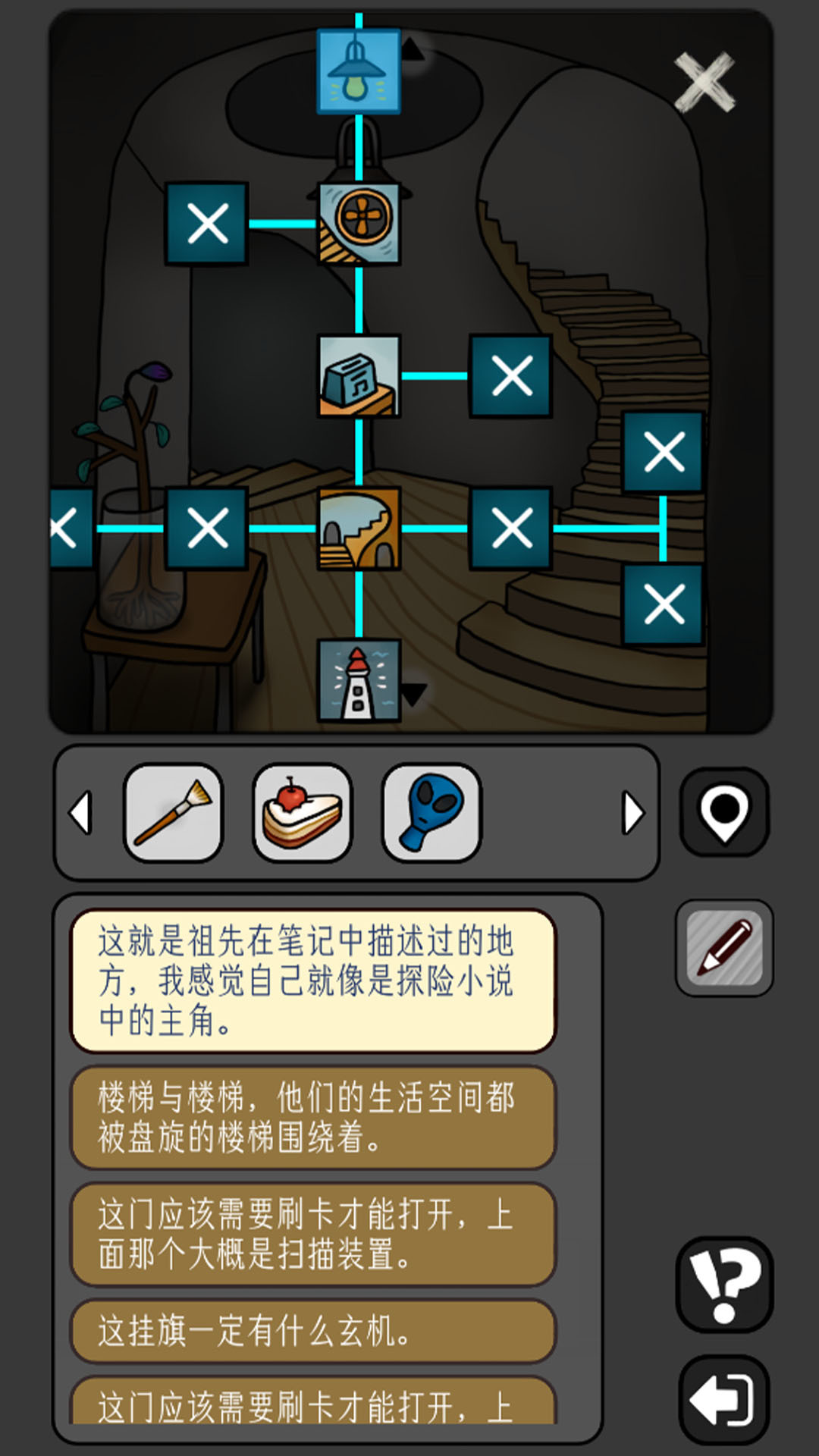This screenshot has height=1456, width=819.
Task: Show previous inventory items
Action: coord(80,813)
